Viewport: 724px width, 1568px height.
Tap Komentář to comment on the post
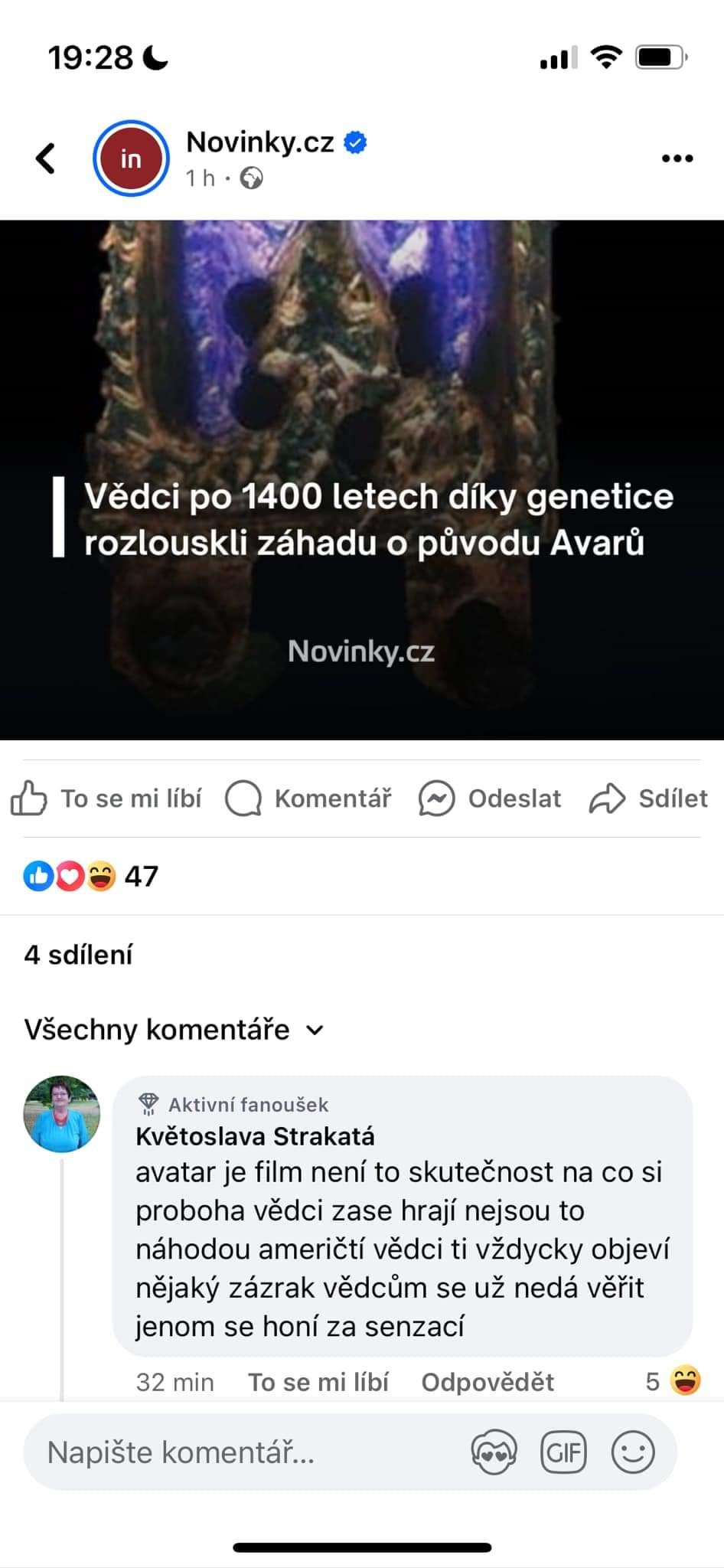(308, 799)
